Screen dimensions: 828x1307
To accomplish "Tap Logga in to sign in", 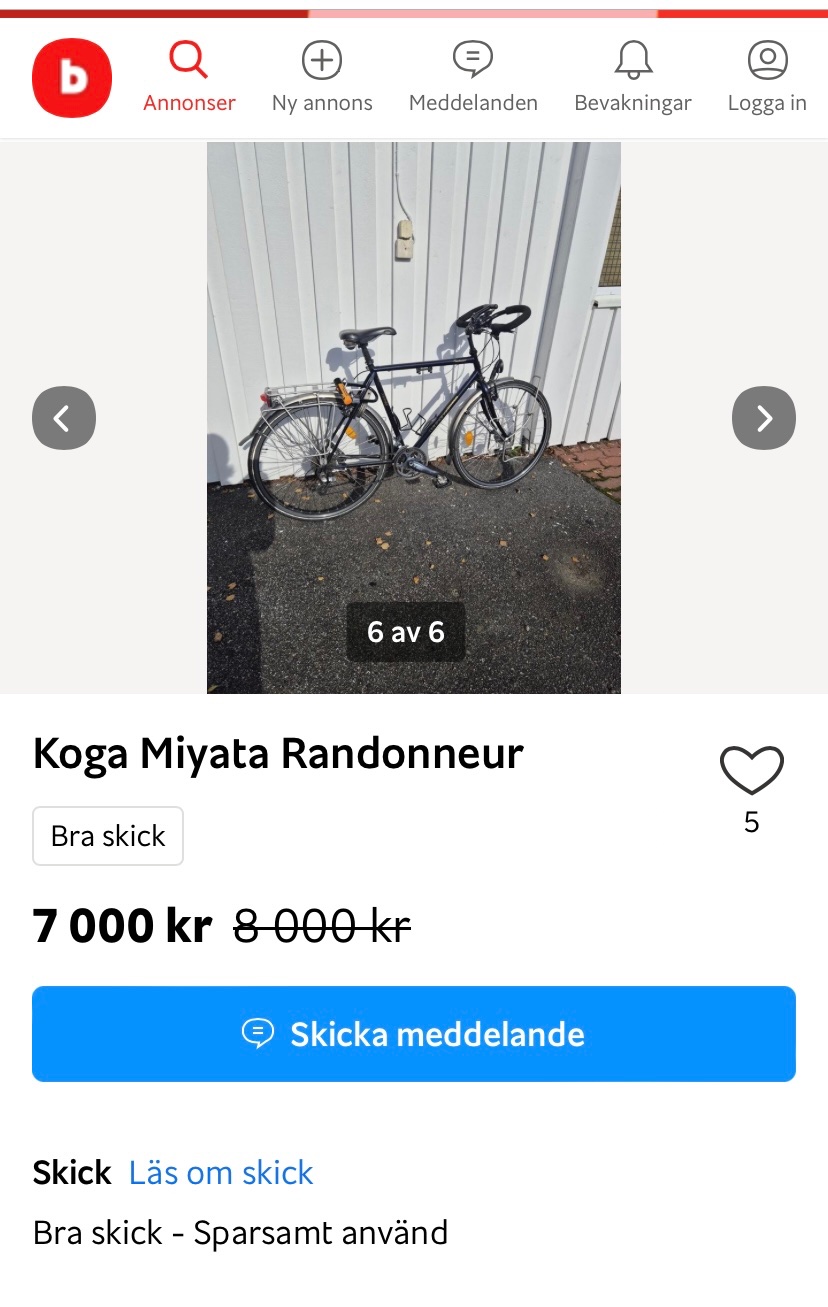I will pos(767,78).
